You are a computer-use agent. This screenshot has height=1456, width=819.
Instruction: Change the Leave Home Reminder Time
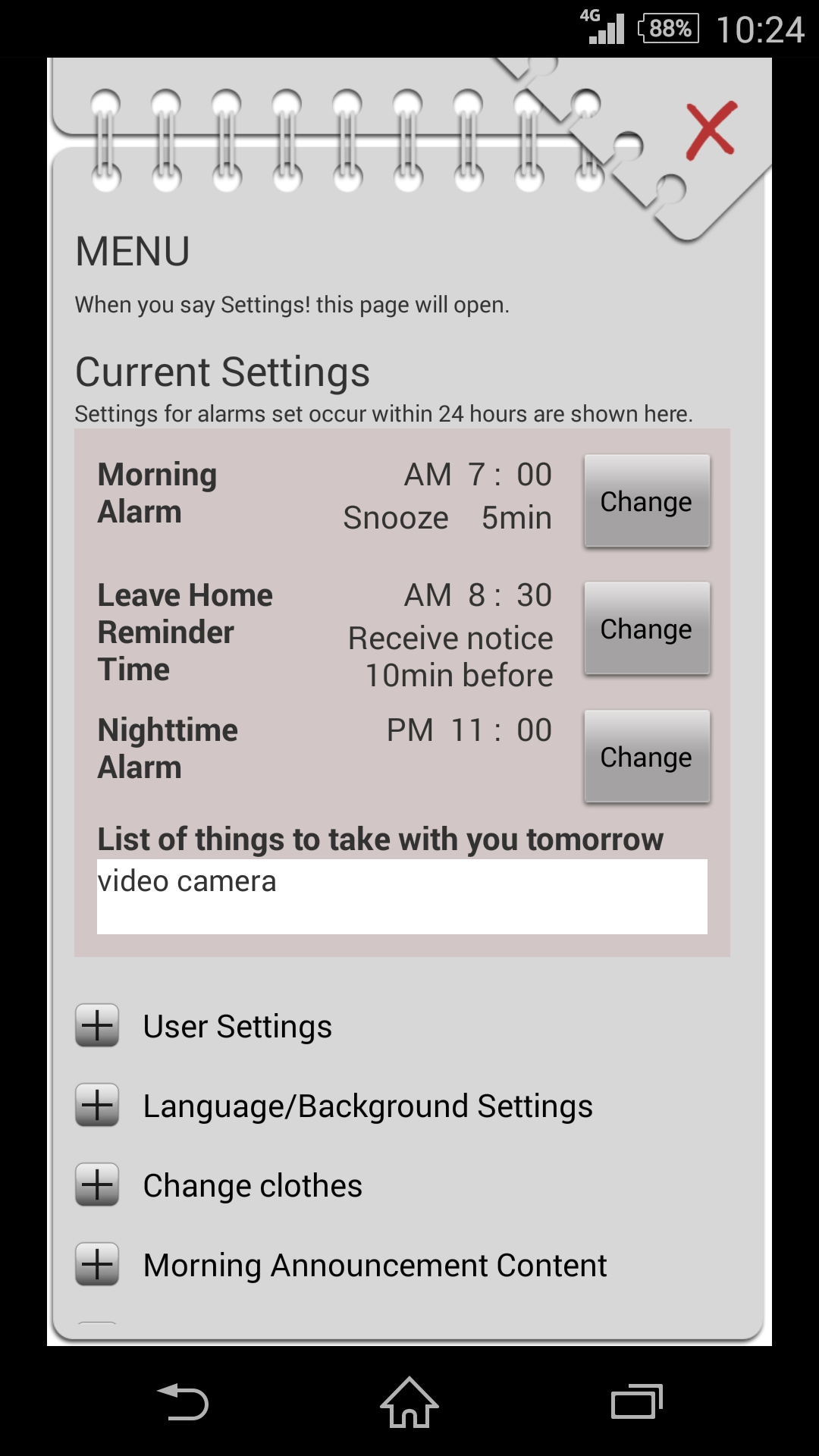coord(647,629)
